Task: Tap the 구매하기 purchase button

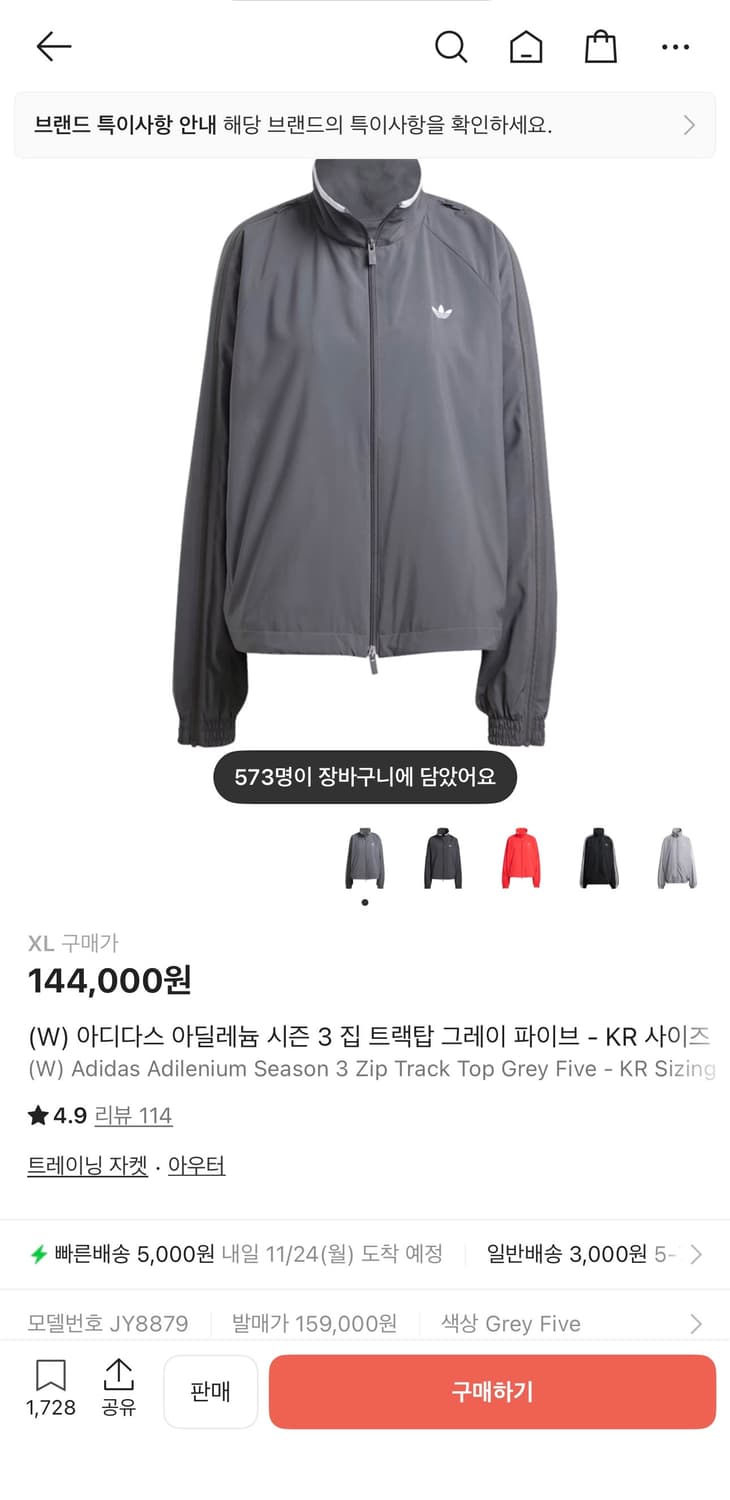Action: [x=492, y=1391]
